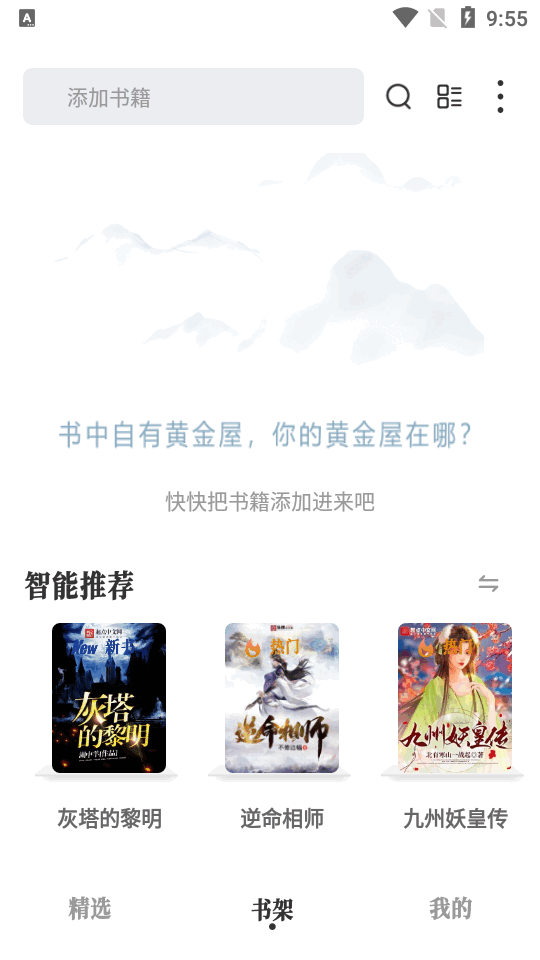Open the book 逆命相师
This screenshot has height=960, width=540.
coord(282,698)
